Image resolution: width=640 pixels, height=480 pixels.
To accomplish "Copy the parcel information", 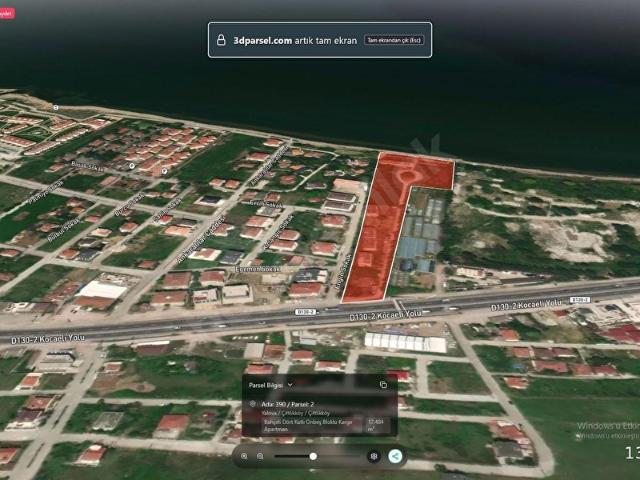I will click(x=383, y=384).
